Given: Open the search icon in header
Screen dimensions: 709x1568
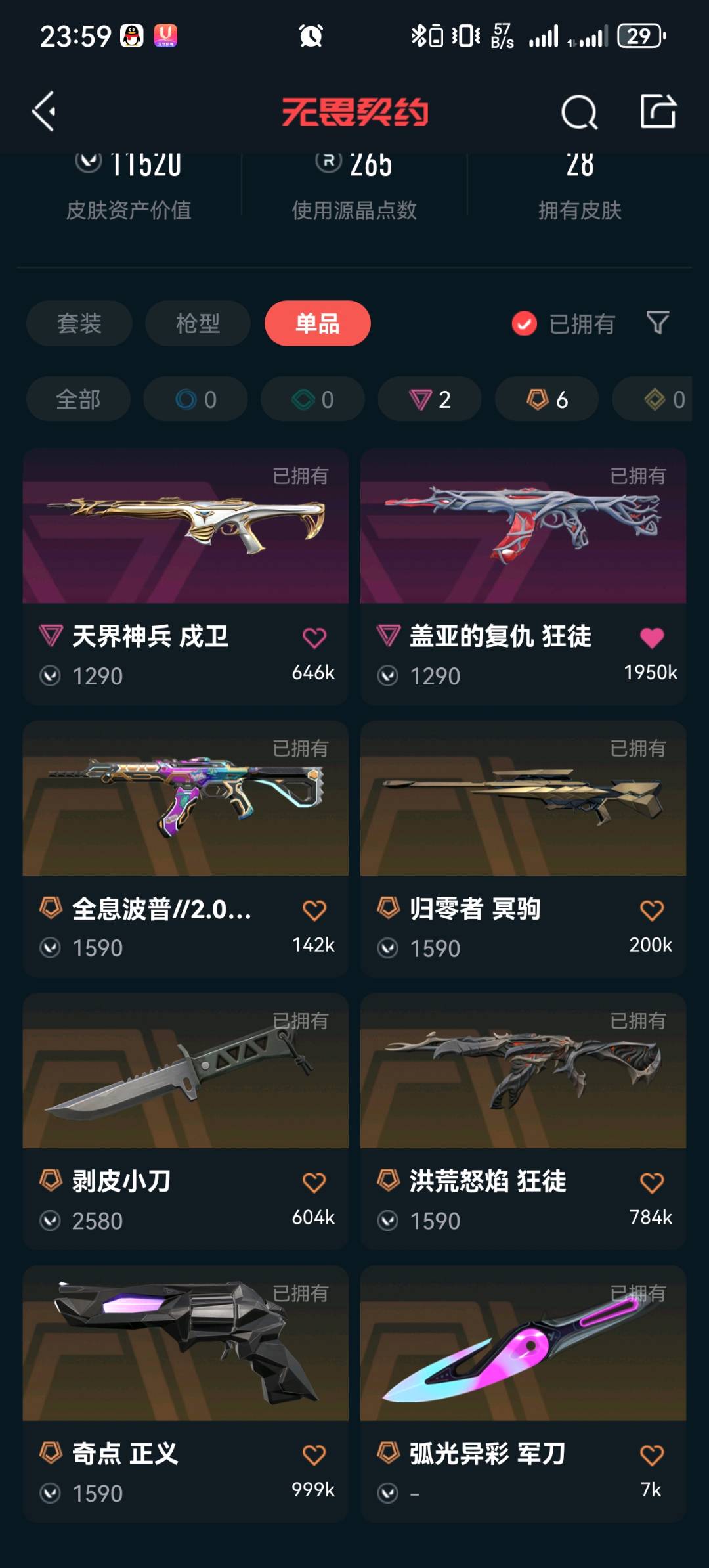Looking at the screenshot, I should coord(579,112).
